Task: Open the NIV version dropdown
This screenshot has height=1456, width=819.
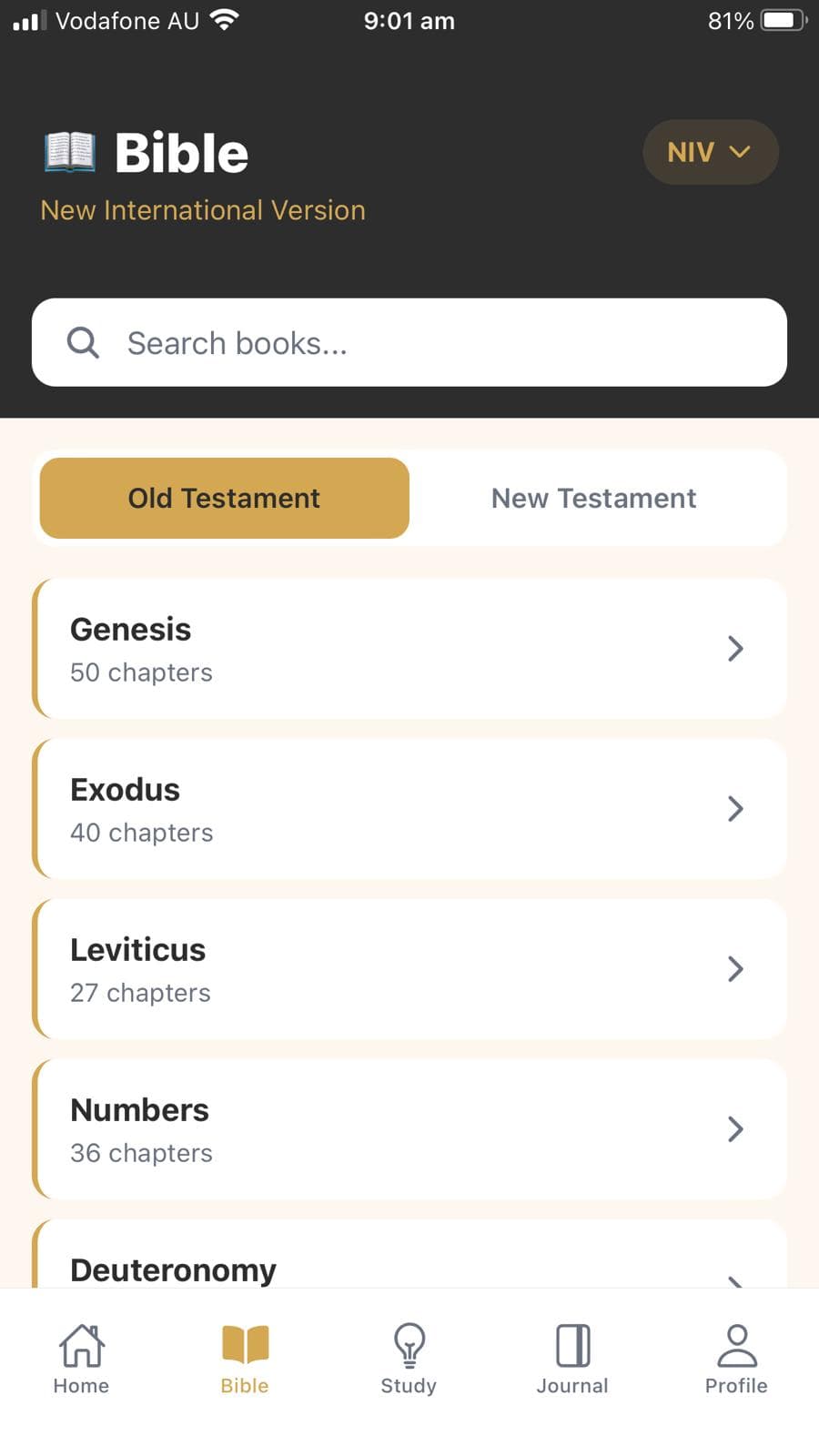Action: (x=710, y=152)
